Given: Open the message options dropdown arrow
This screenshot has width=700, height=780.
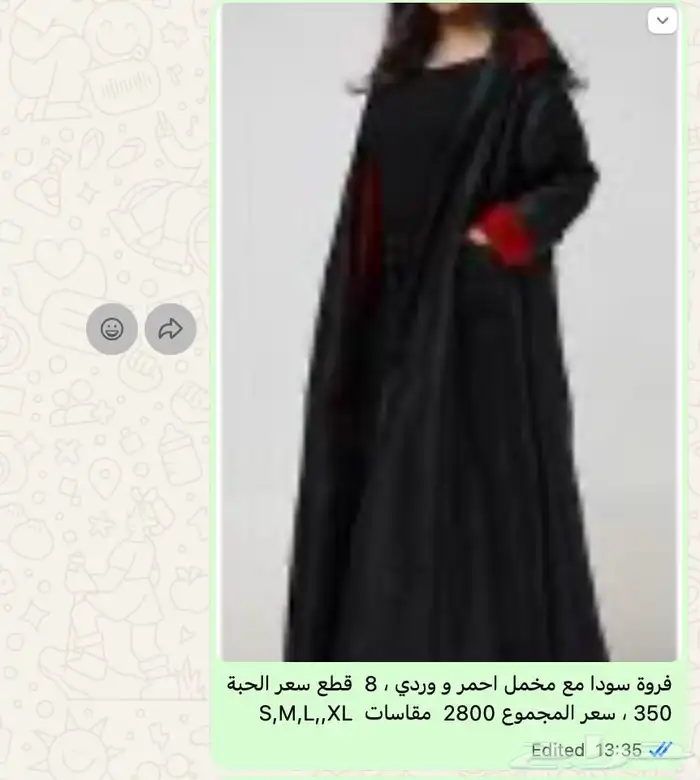Looking at the screenshot, I should tap(662, 20).
